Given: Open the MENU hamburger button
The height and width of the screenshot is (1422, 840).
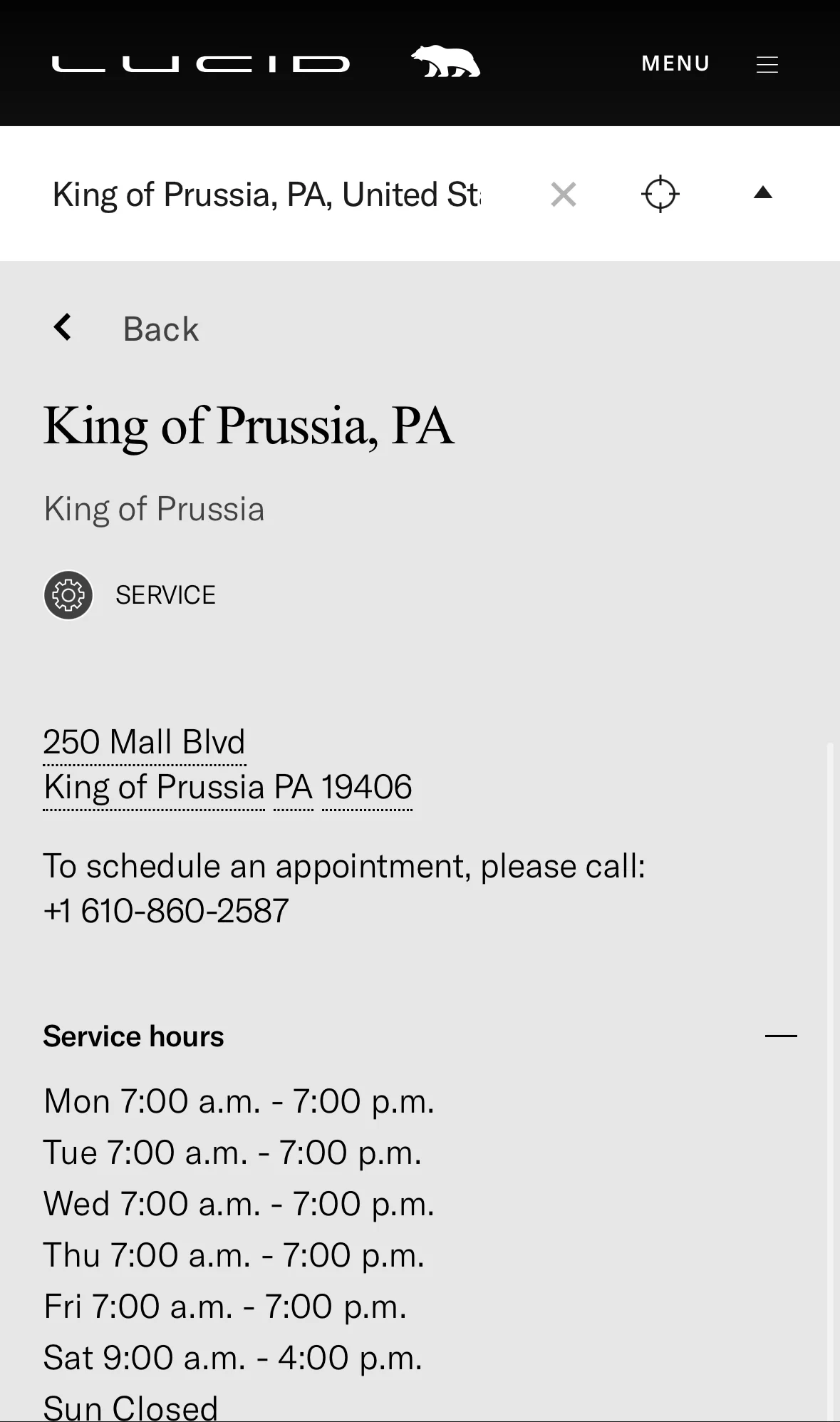Looking at the screenshot, I should 710,64.
